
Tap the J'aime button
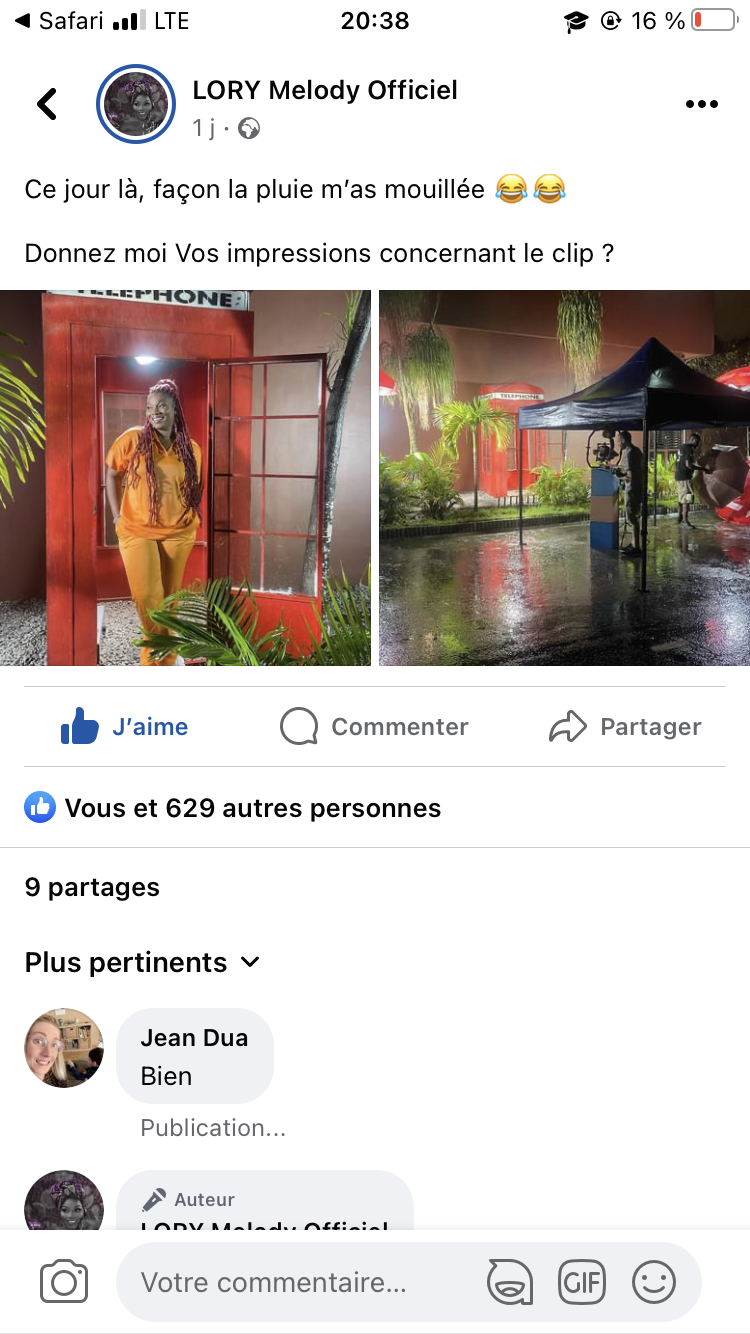(x=125, y=727)
